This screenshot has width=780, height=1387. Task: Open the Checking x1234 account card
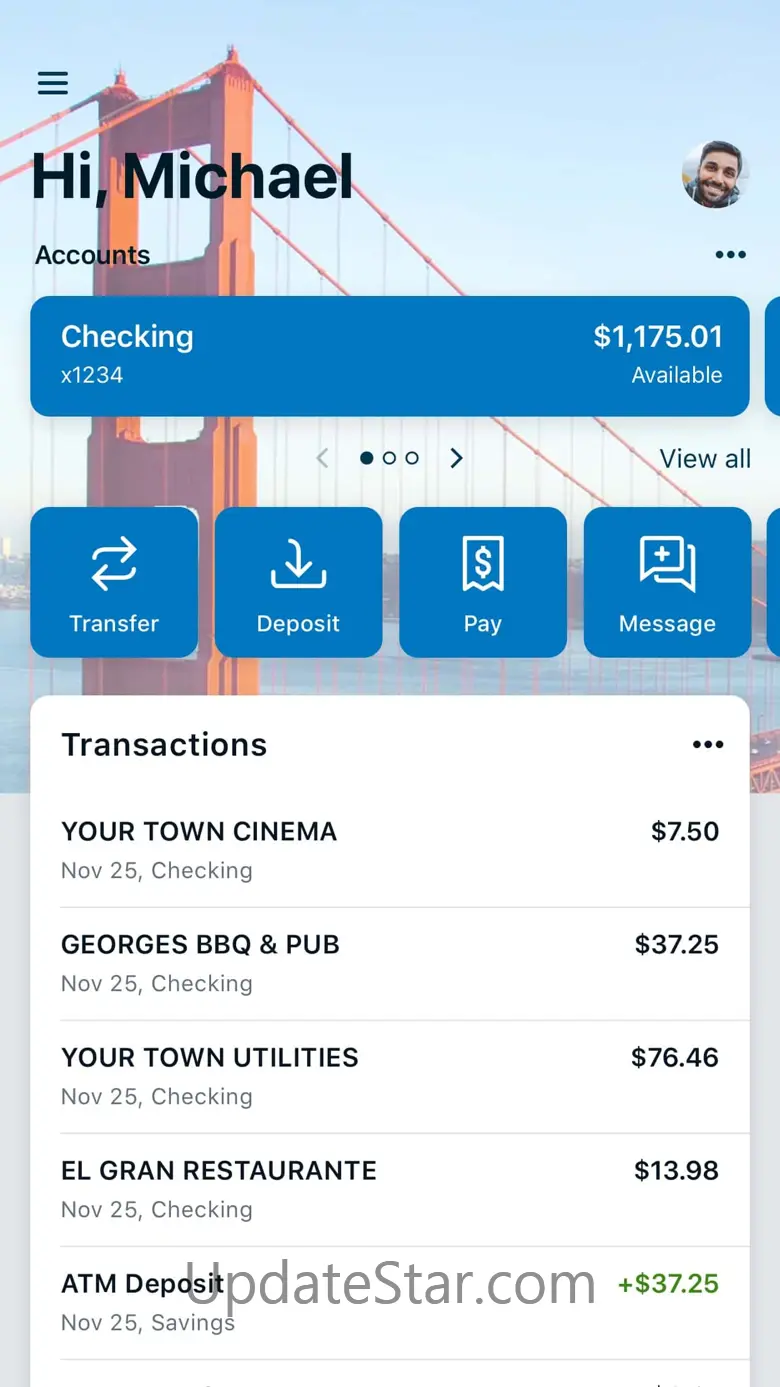click(390, 356)
